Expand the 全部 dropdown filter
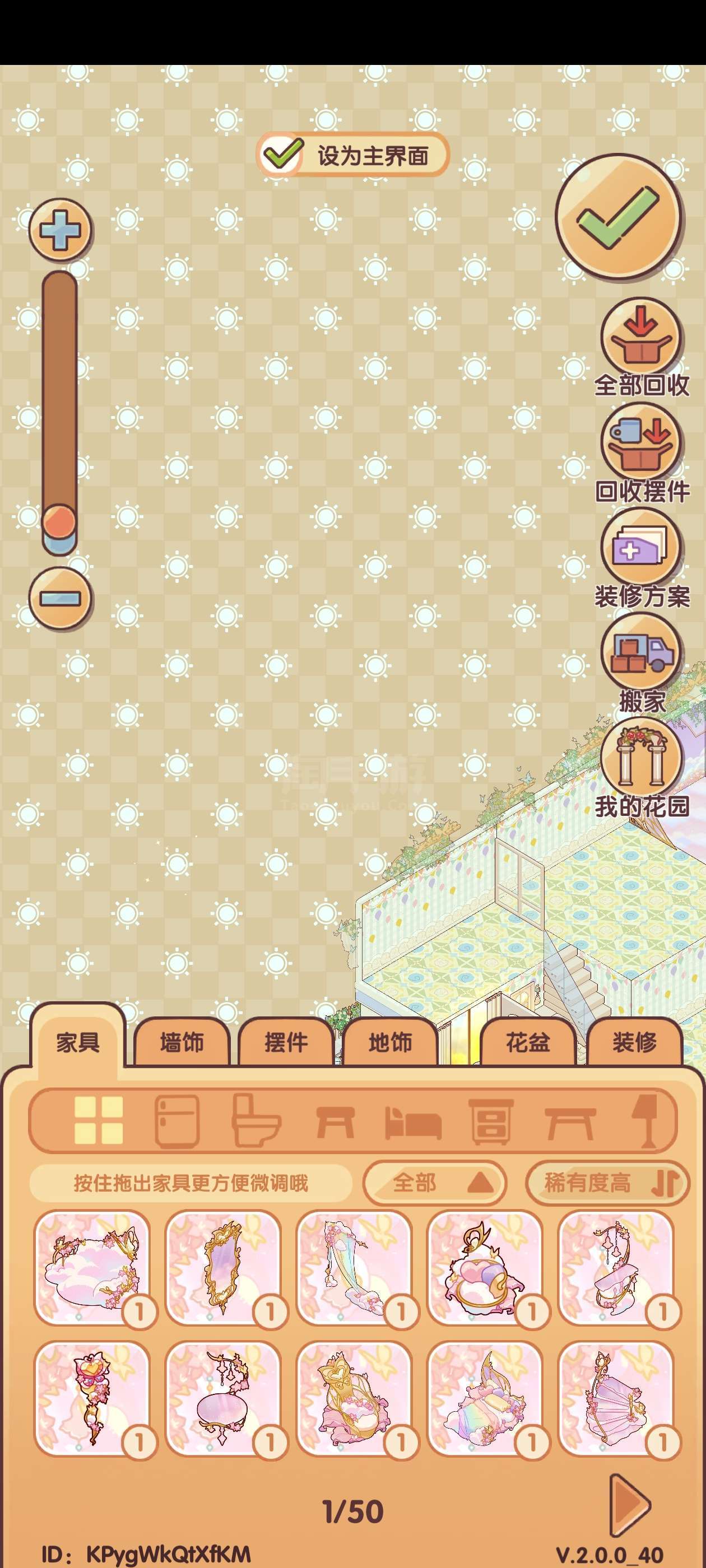 click(x=434, y=1183)
